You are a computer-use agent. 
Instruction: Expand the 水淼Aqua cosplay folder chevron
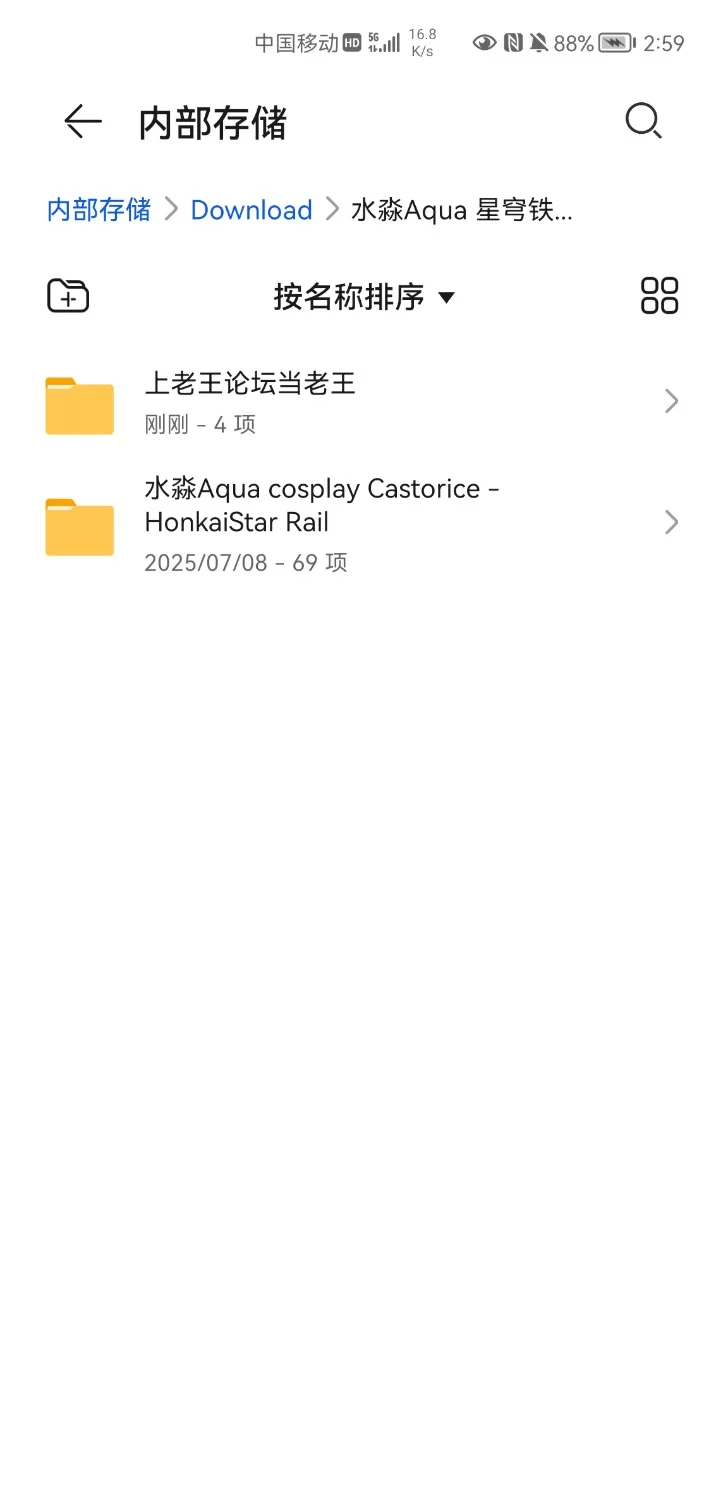(x=670, y=522)
